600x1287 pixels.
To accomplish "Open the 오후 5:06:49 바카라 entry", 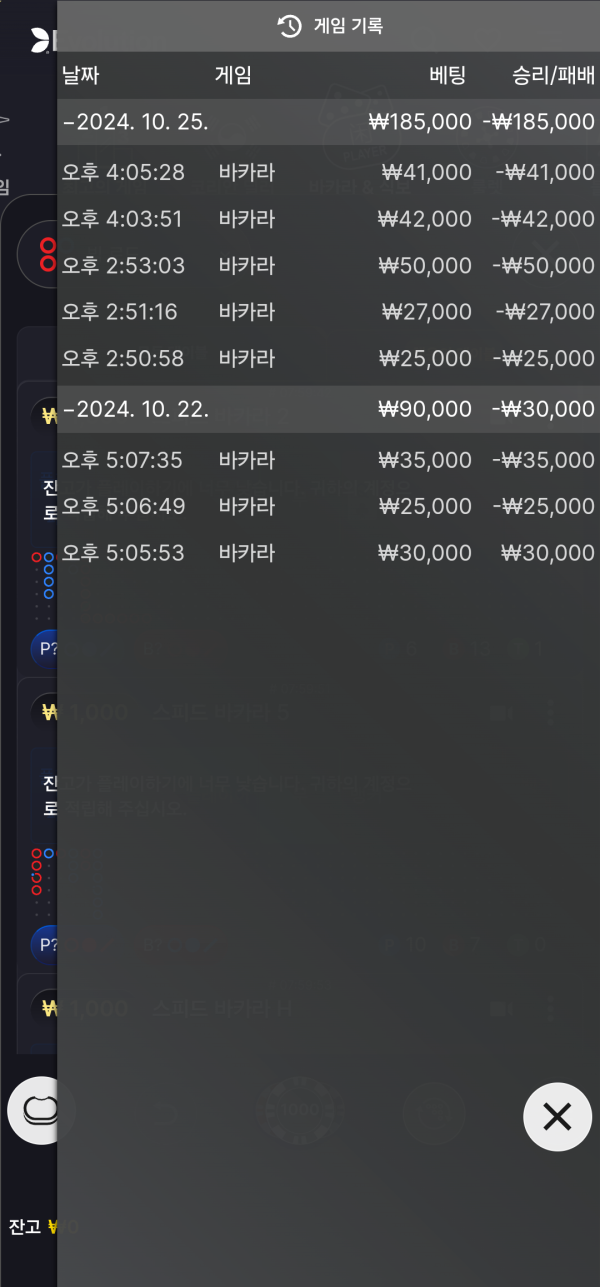I will [x=328, y=507].
